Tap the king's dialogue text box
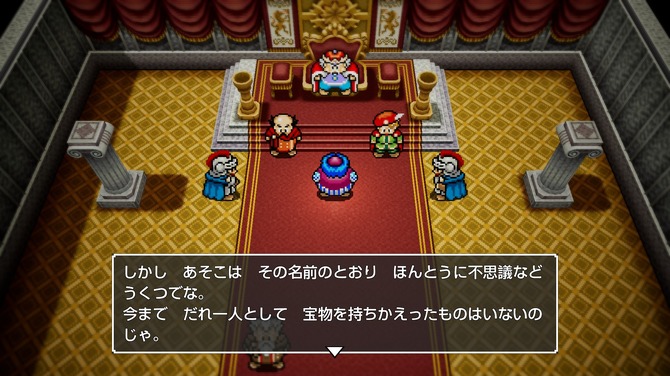This screenshot has width=670, height=376. 335,304
